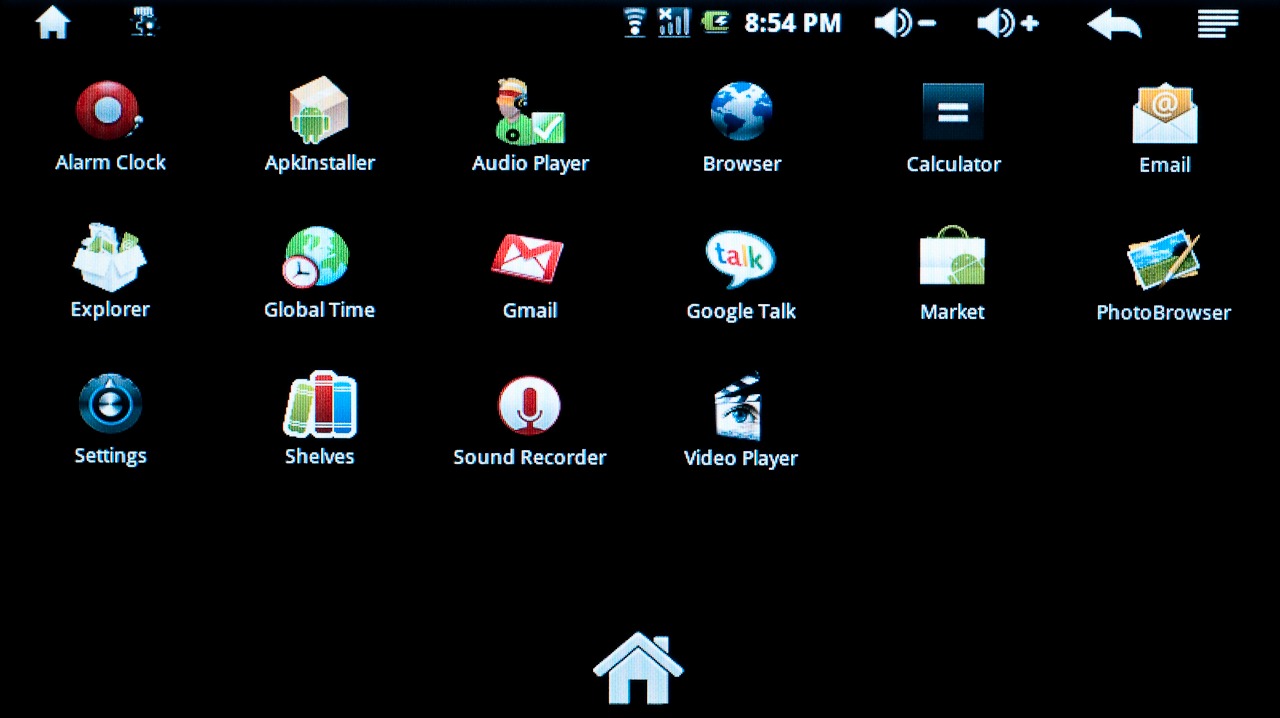The image size is (1280, 718).
Task: Open the Audio Player app
Action: (x=530, y=113)
